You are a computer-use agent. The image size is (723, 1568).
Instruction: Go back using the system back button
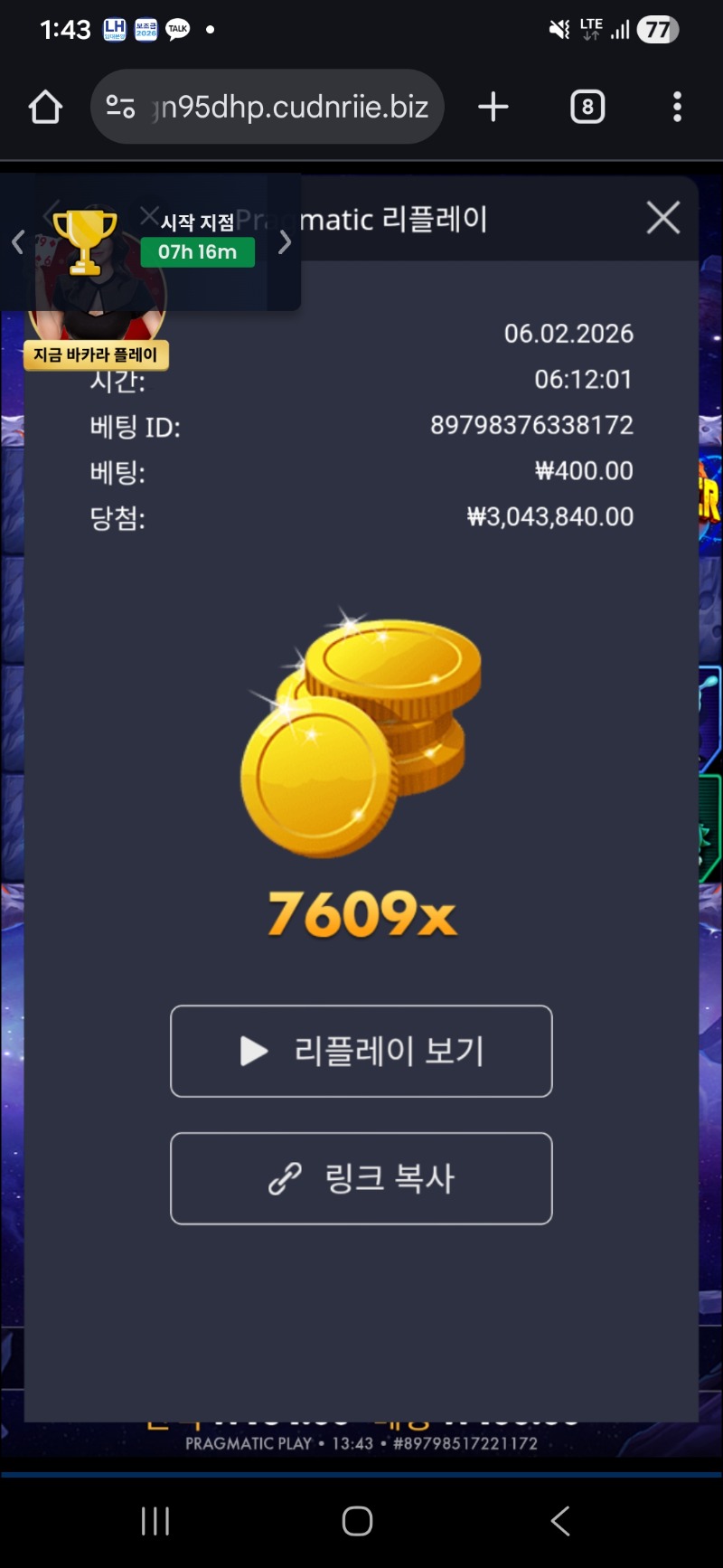point(560,1521)
